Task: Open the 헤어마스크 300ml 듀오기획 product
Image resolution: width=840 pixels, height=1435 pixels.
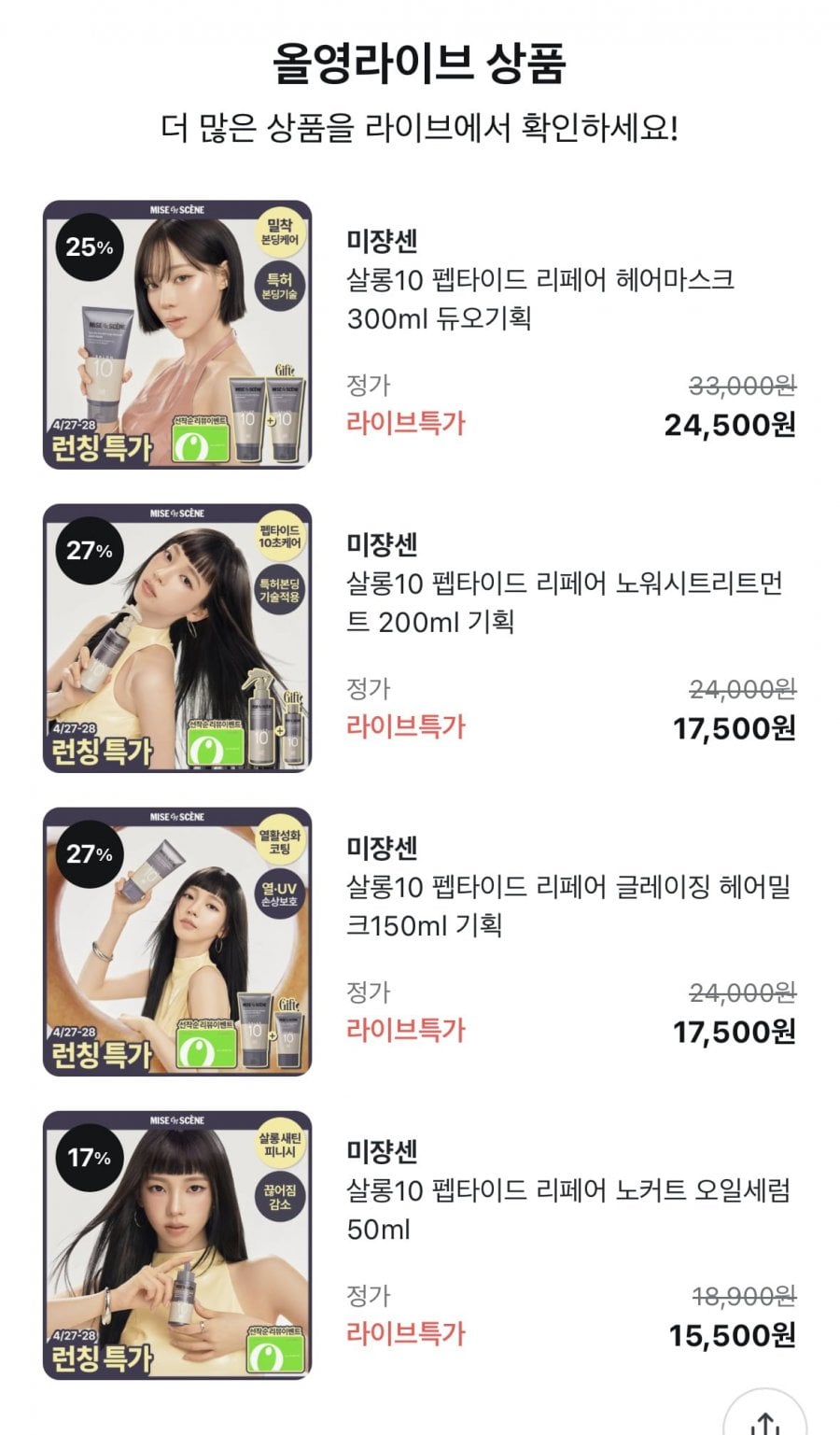Action: point(539,299)
